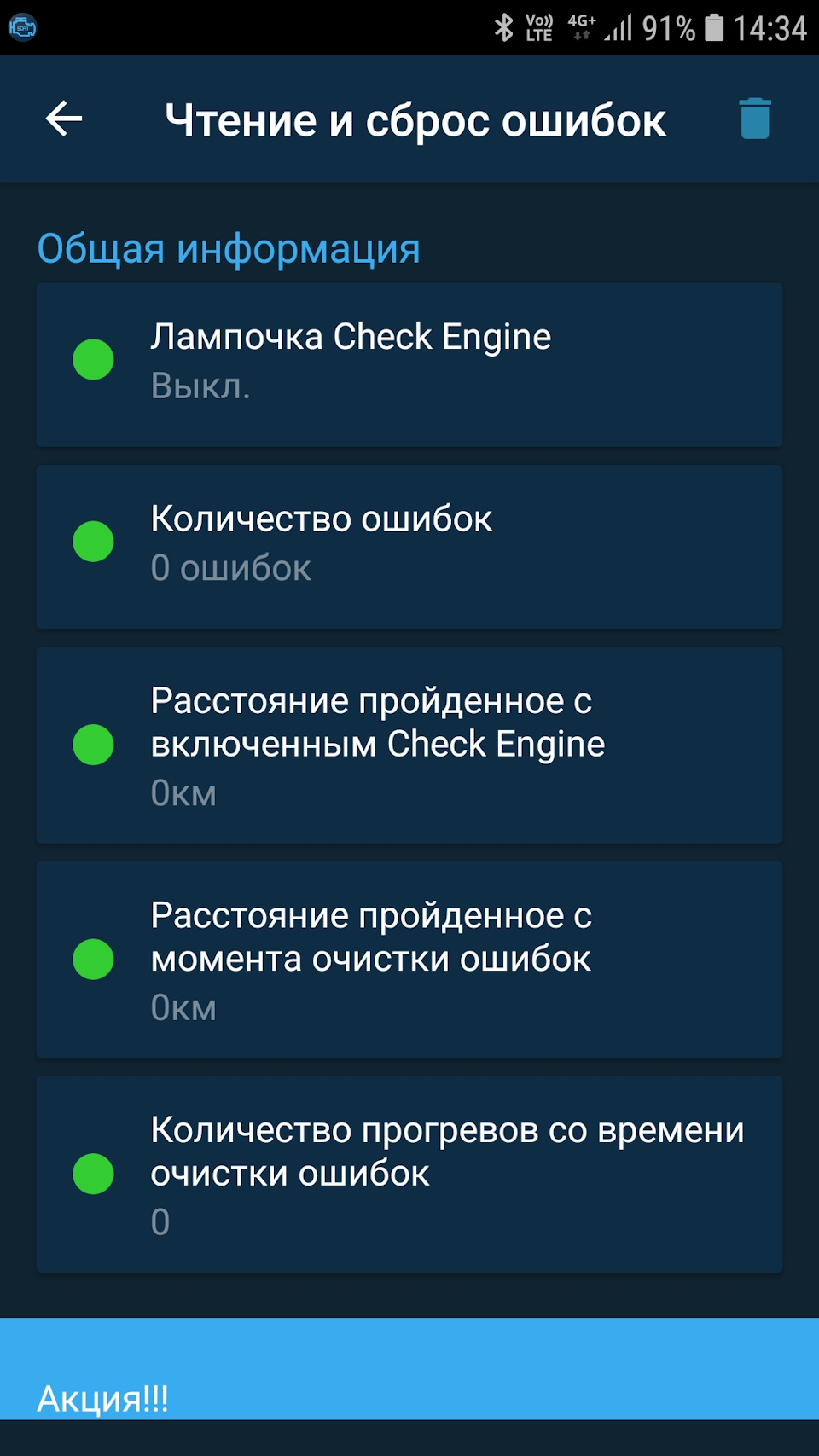This screenshot has height=1456, width=819.
Task: Open the Количество ошибок item
Action: (x=409, y=544)
